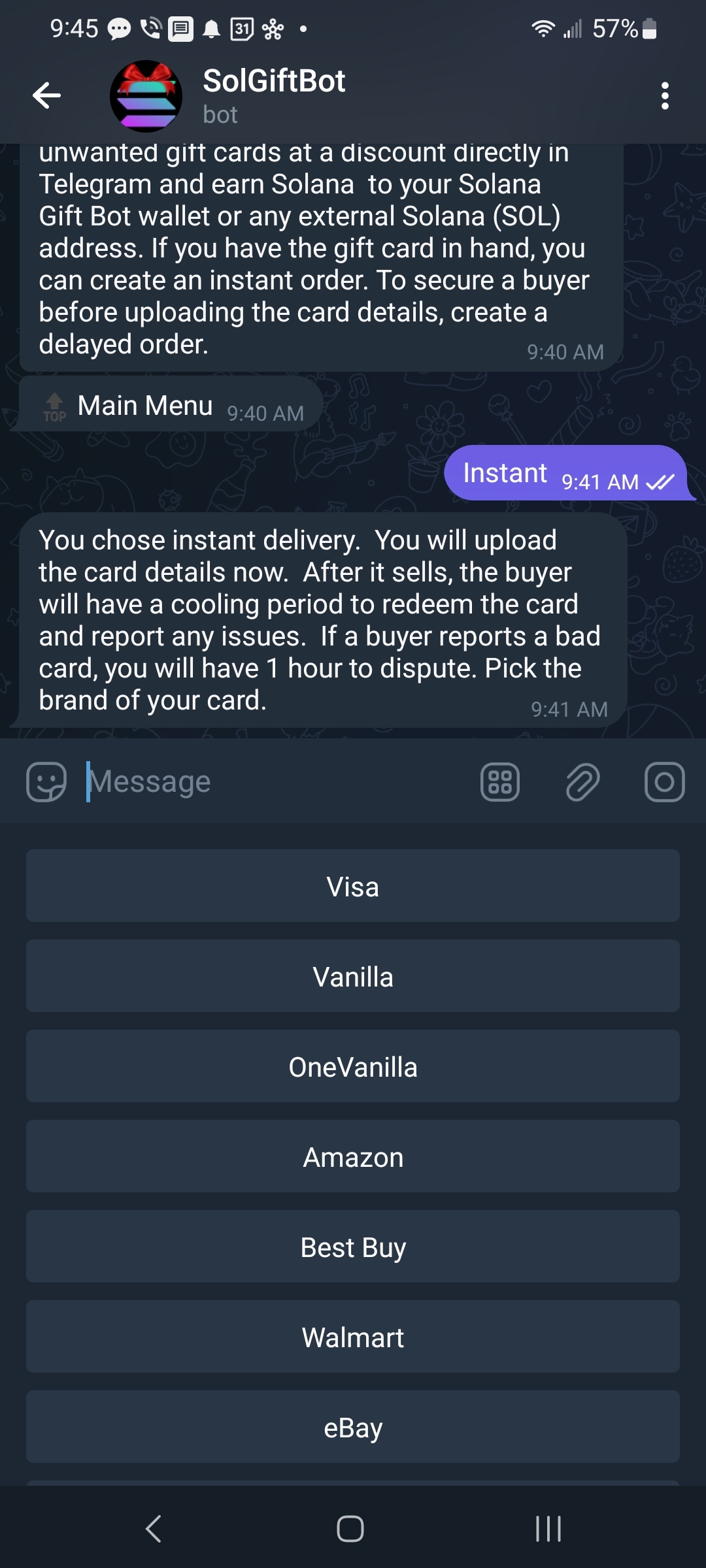This screenshot has height=1568, width=706.
Task: Choose Best Buy as brand
Action: click(353, 1247)
